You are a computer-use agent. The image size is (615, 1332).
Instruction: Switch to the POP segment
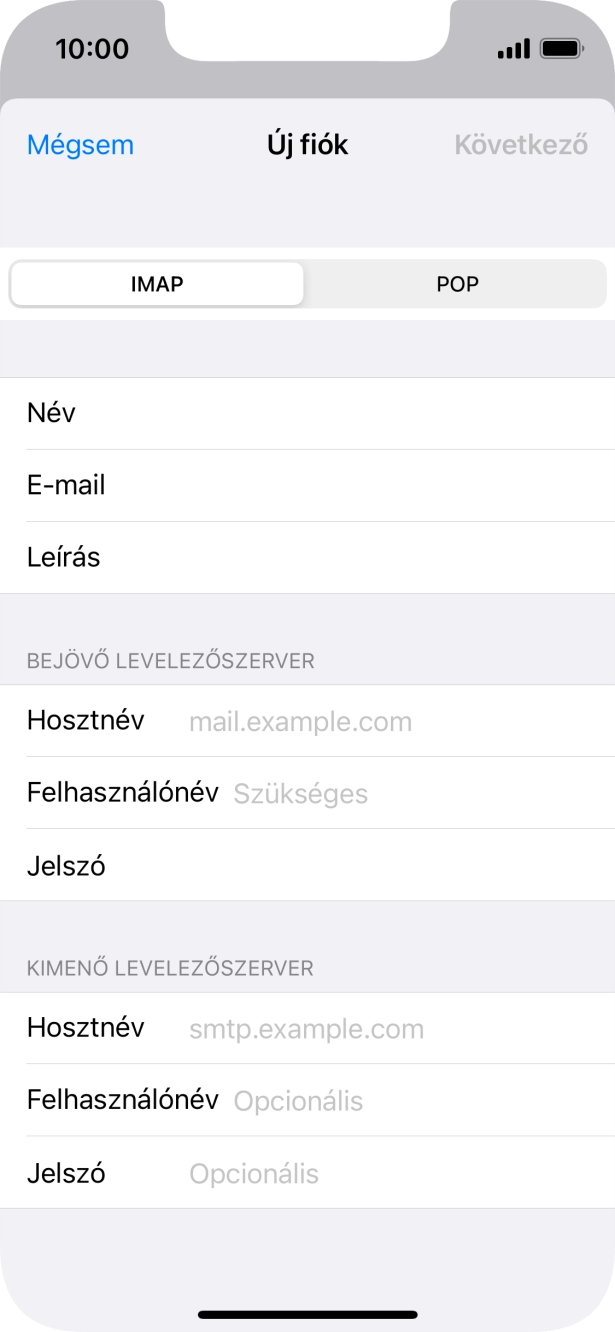457,284
